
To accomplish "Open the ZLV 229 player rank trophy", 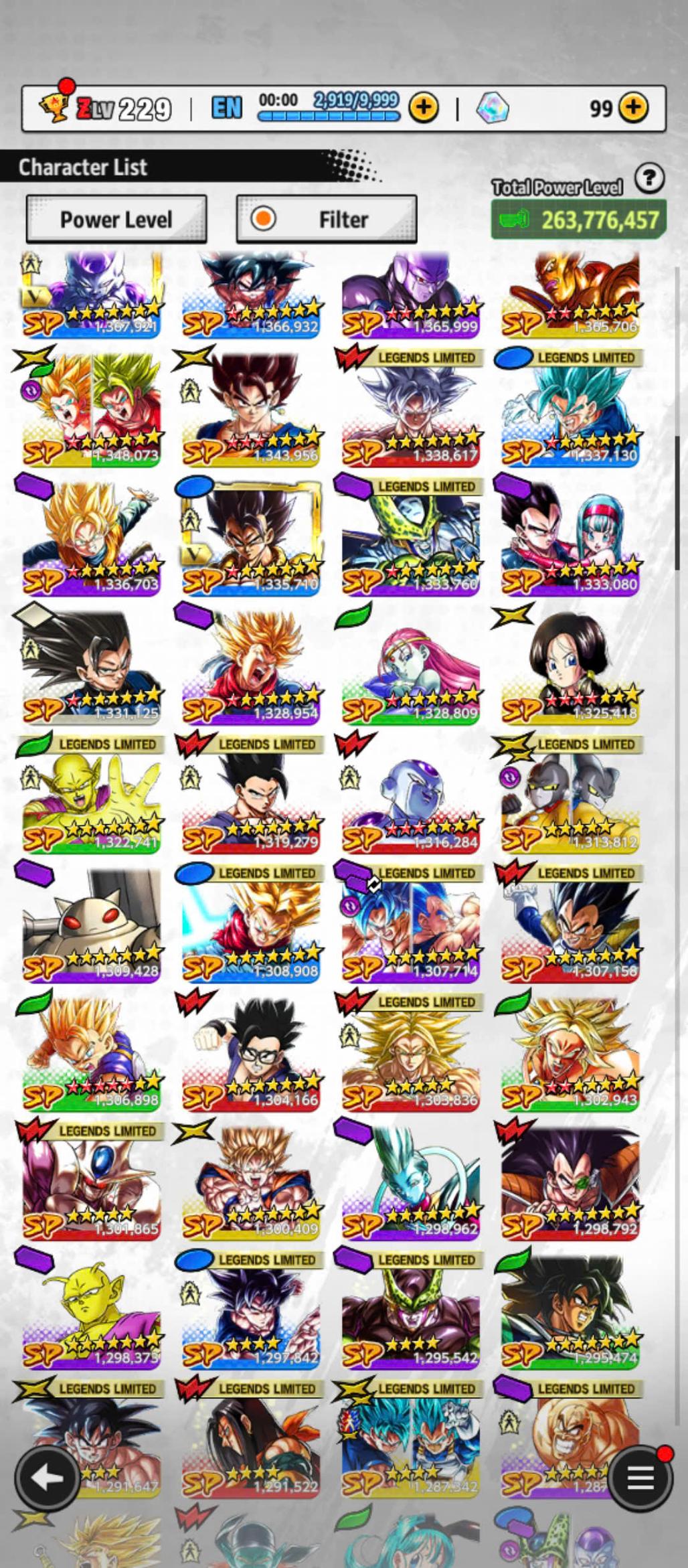I will click(54, 106).
